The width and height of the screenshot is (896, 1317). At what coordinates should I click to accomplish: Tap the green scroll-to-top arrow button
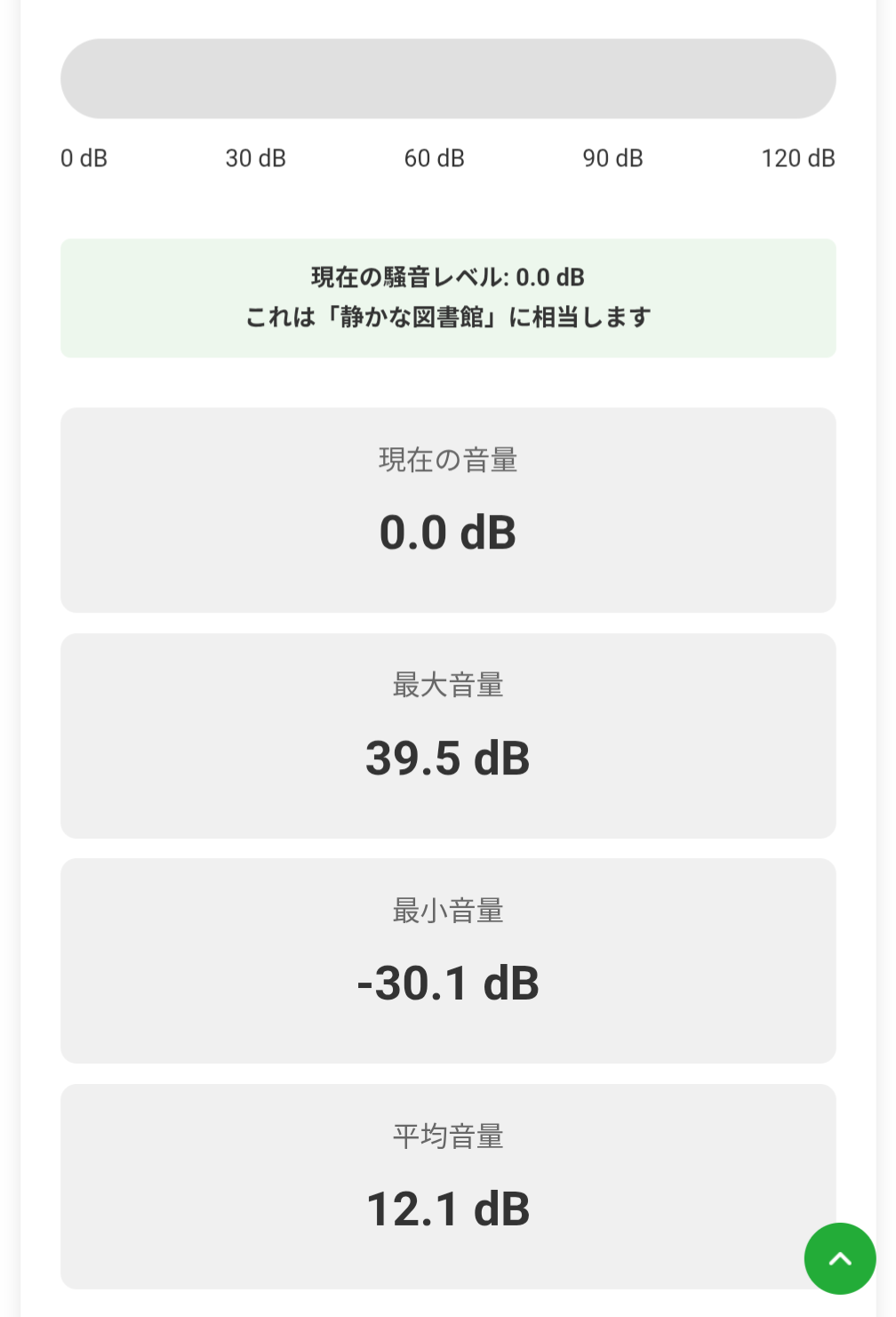pos(840,1258)
